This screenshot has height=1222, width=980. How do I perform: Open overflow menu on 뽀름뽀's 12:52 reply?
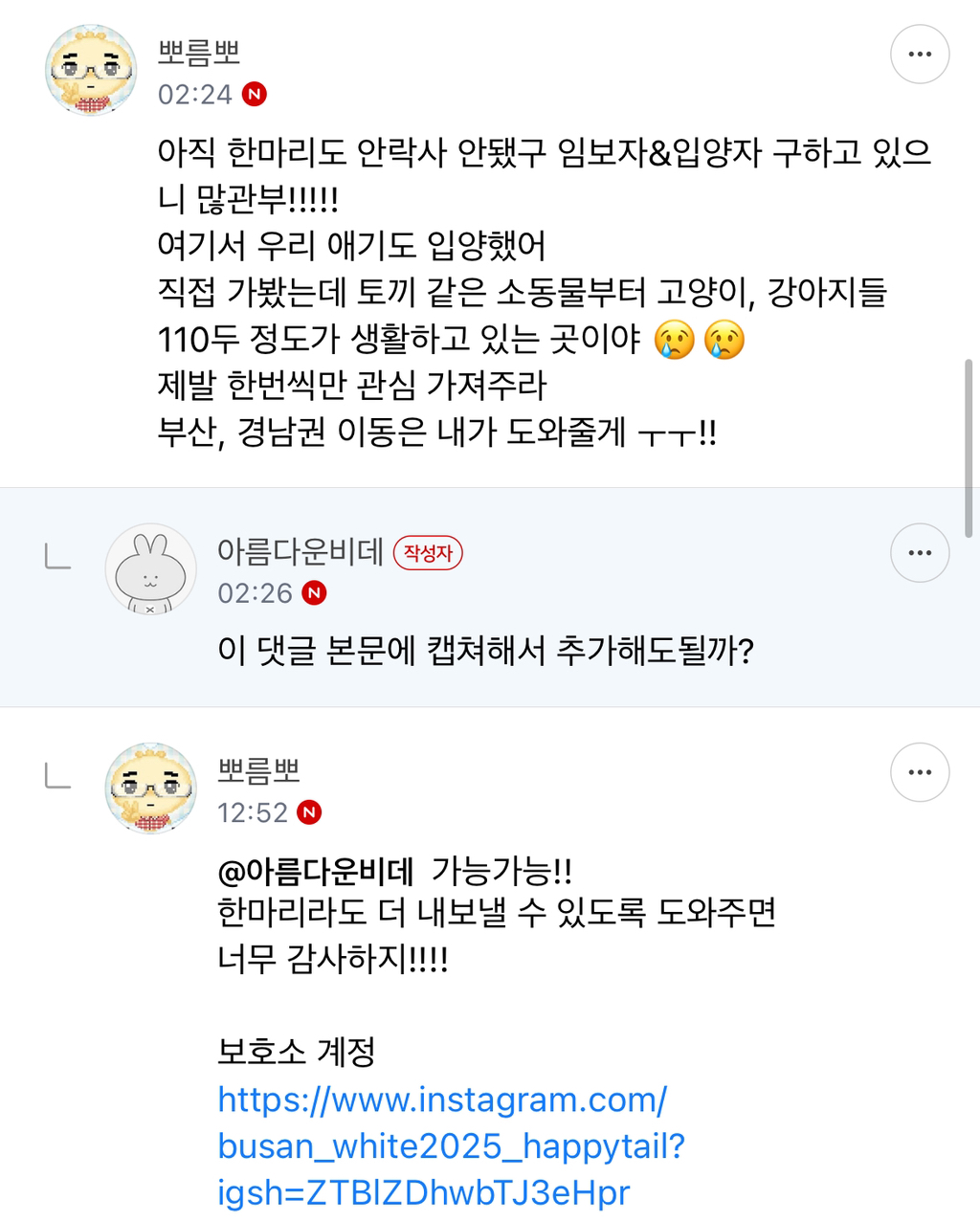point(919,772)
